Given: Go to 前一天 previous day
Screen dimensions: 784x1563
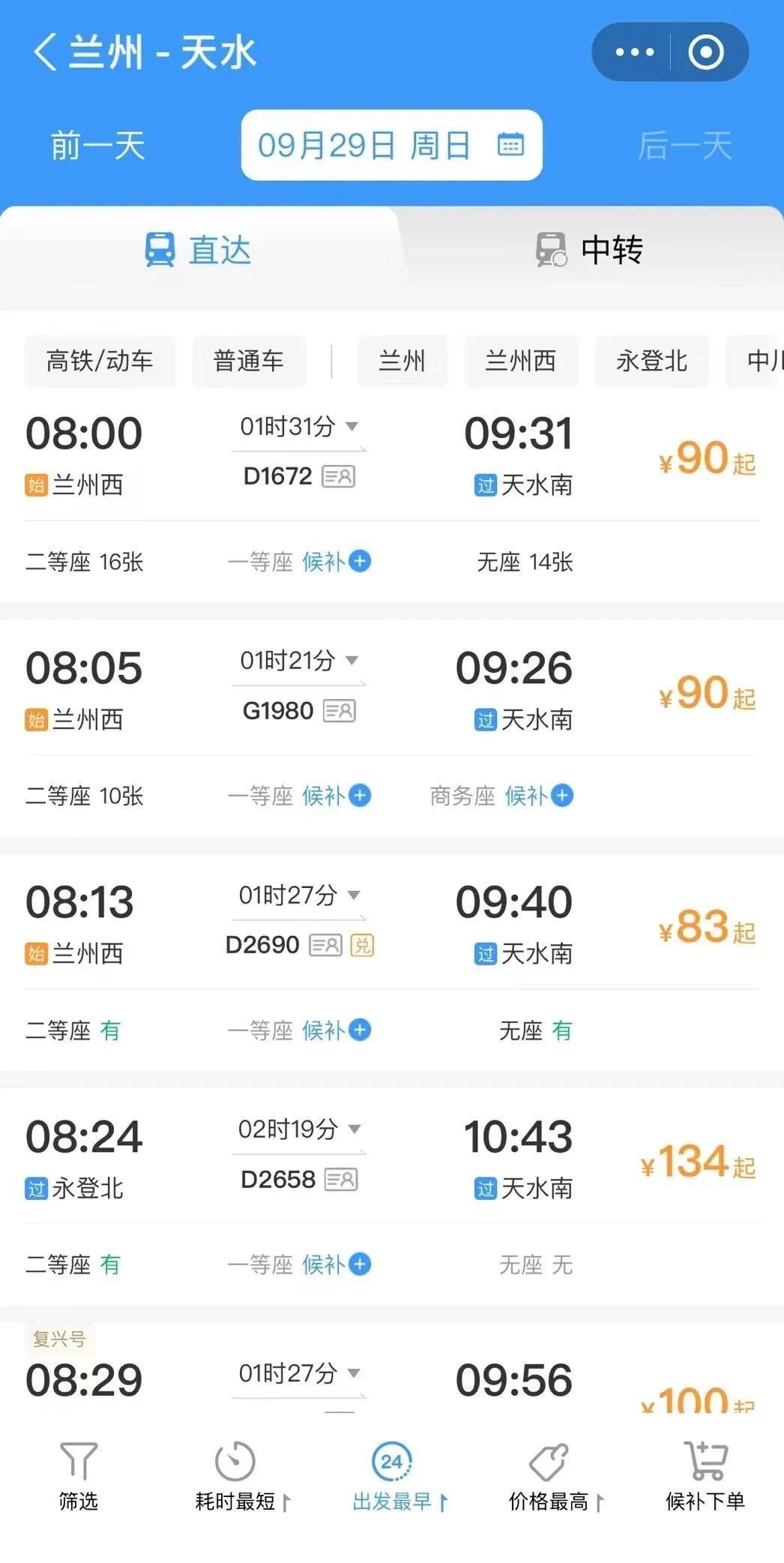Looking at the screenshot, I should tap(98, 145).
